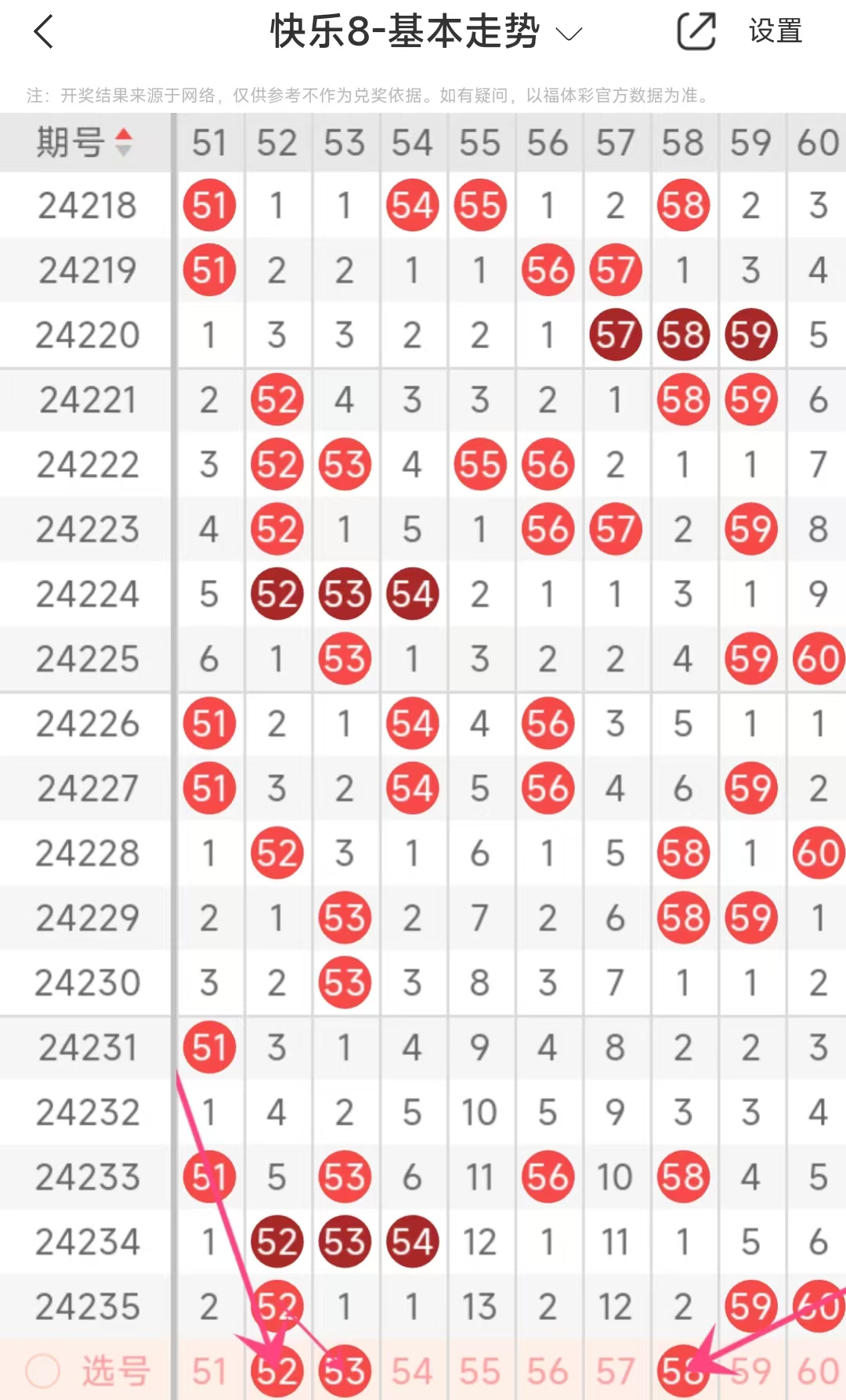
Task: Select number 60 in the 选号 row
Action: [818, 1371]
